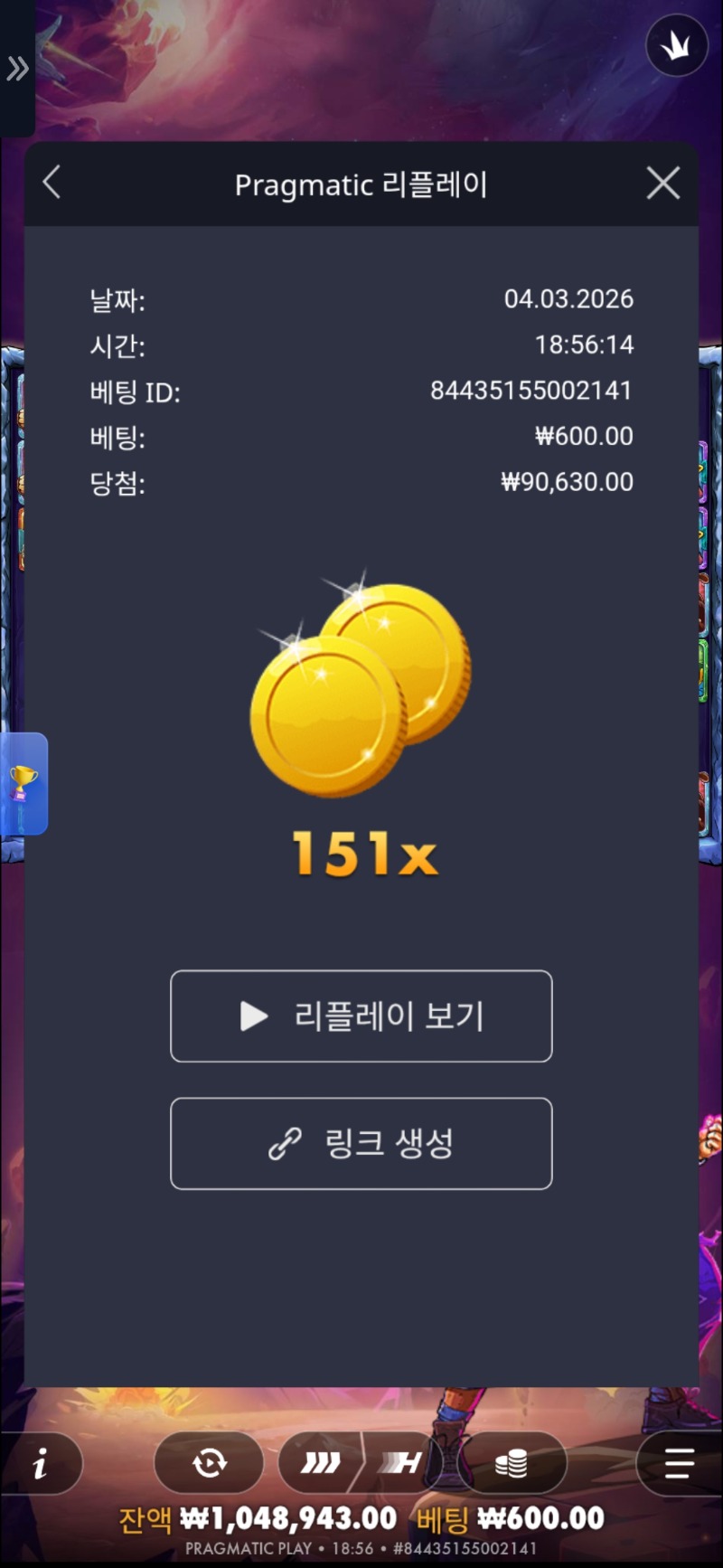Tap 링크 생성 to create a link

(x=361, y=1143)
